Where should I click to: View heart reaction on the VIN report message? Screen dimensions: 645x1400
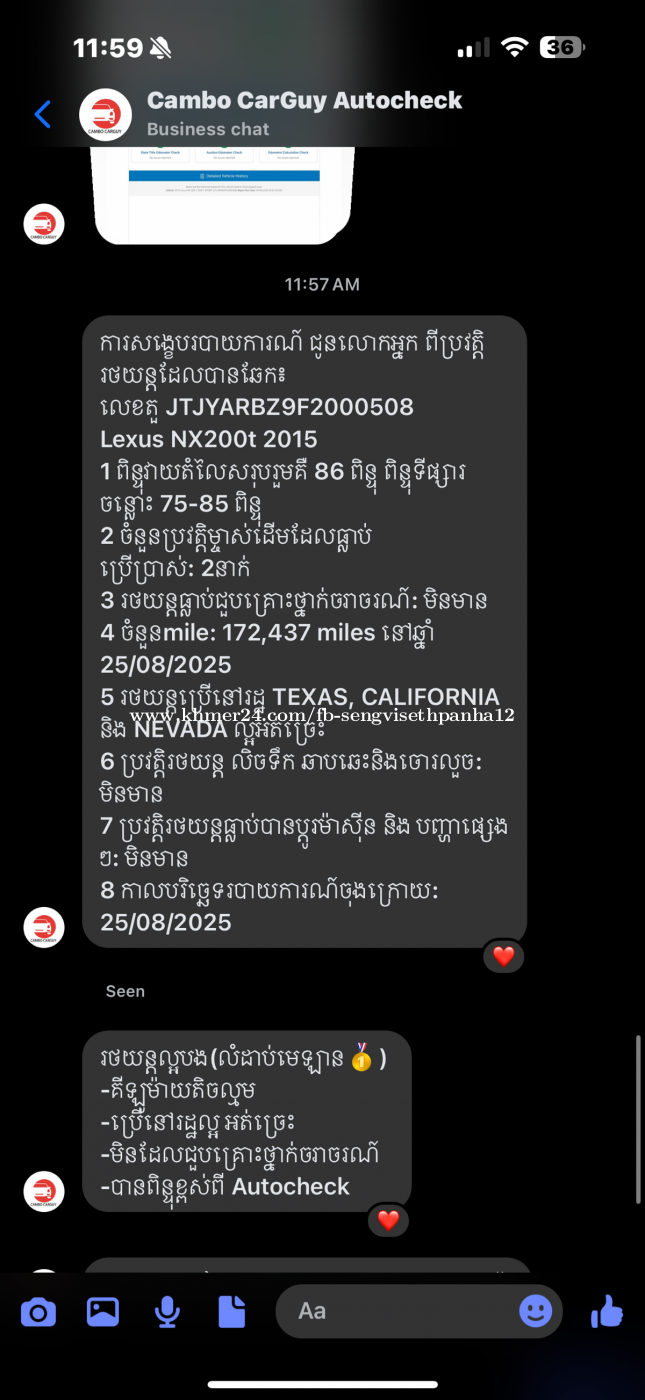503,956
